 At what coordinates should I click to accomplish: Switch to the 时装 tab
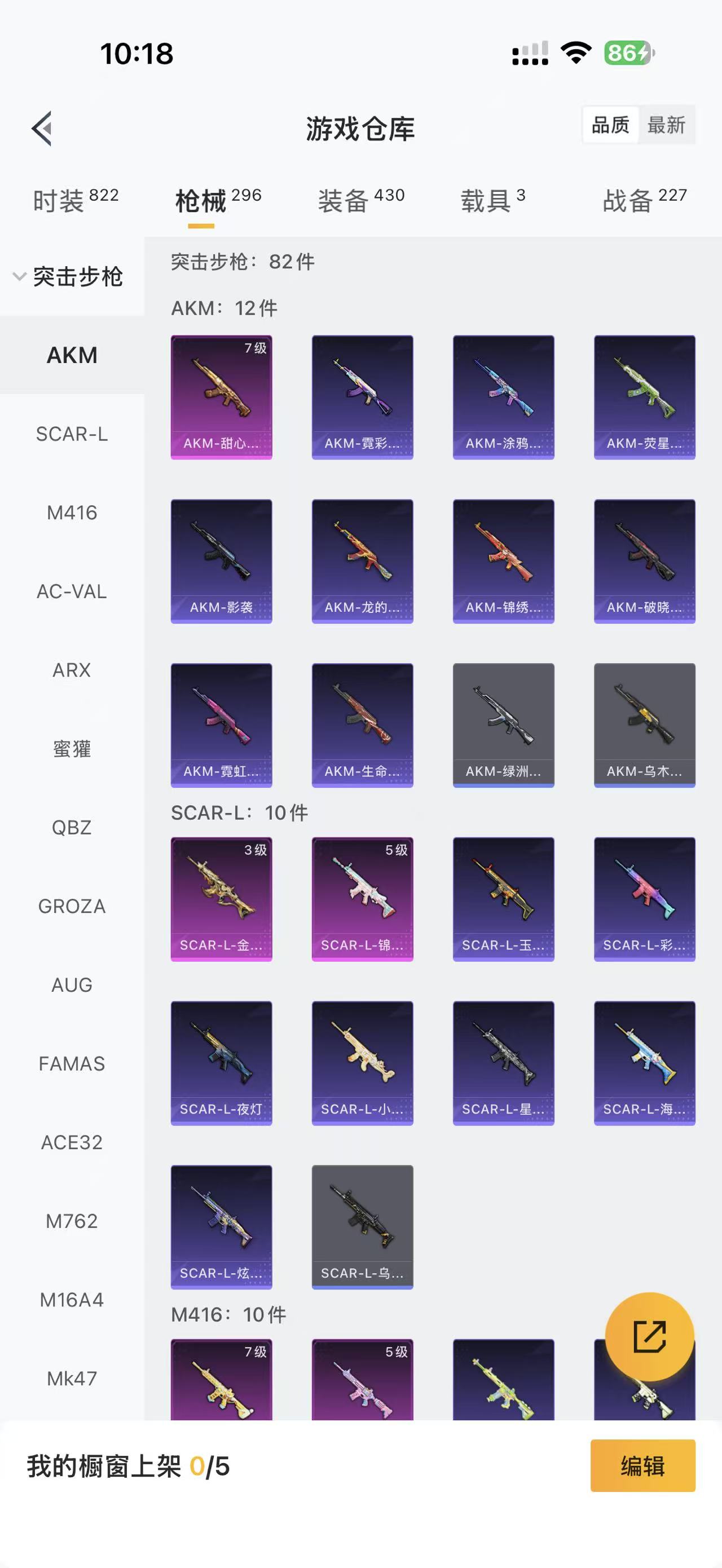(x=76, y=200)
